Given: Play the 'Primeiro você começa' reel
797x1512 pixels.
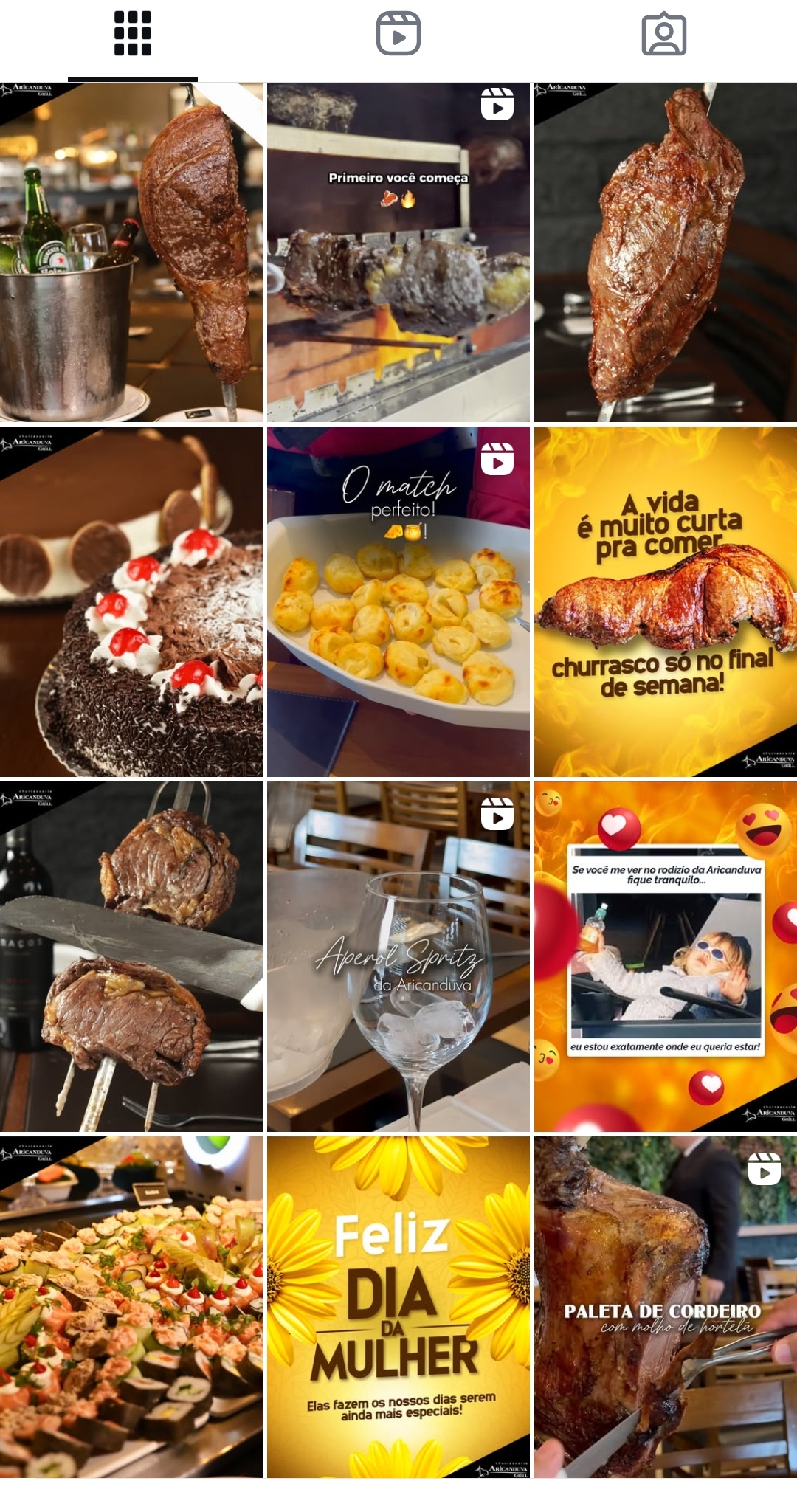Looking at the screenshot, I should coord(398,252).
